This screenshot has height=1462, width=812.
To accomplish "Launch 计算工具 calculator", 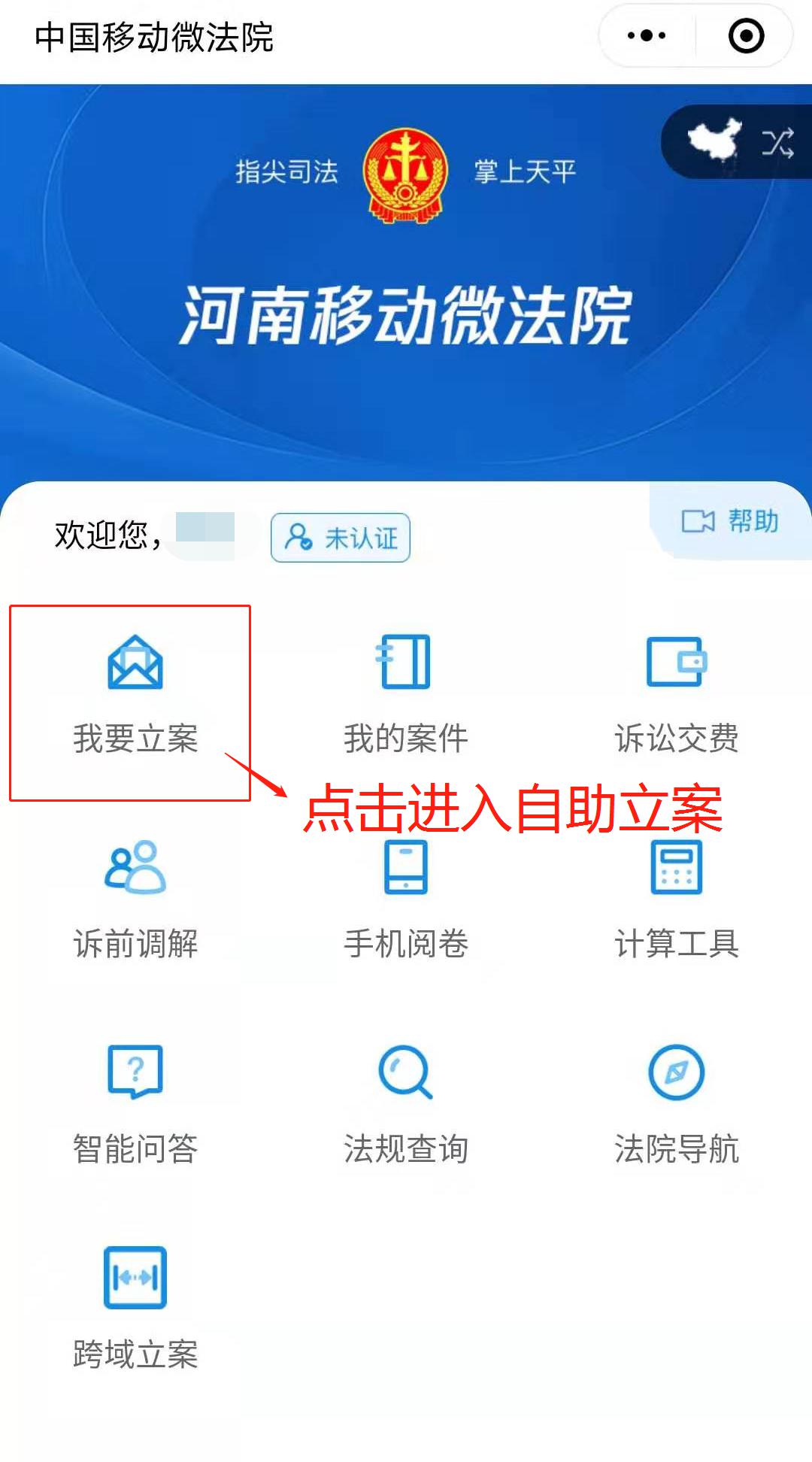I will point(677,900).
